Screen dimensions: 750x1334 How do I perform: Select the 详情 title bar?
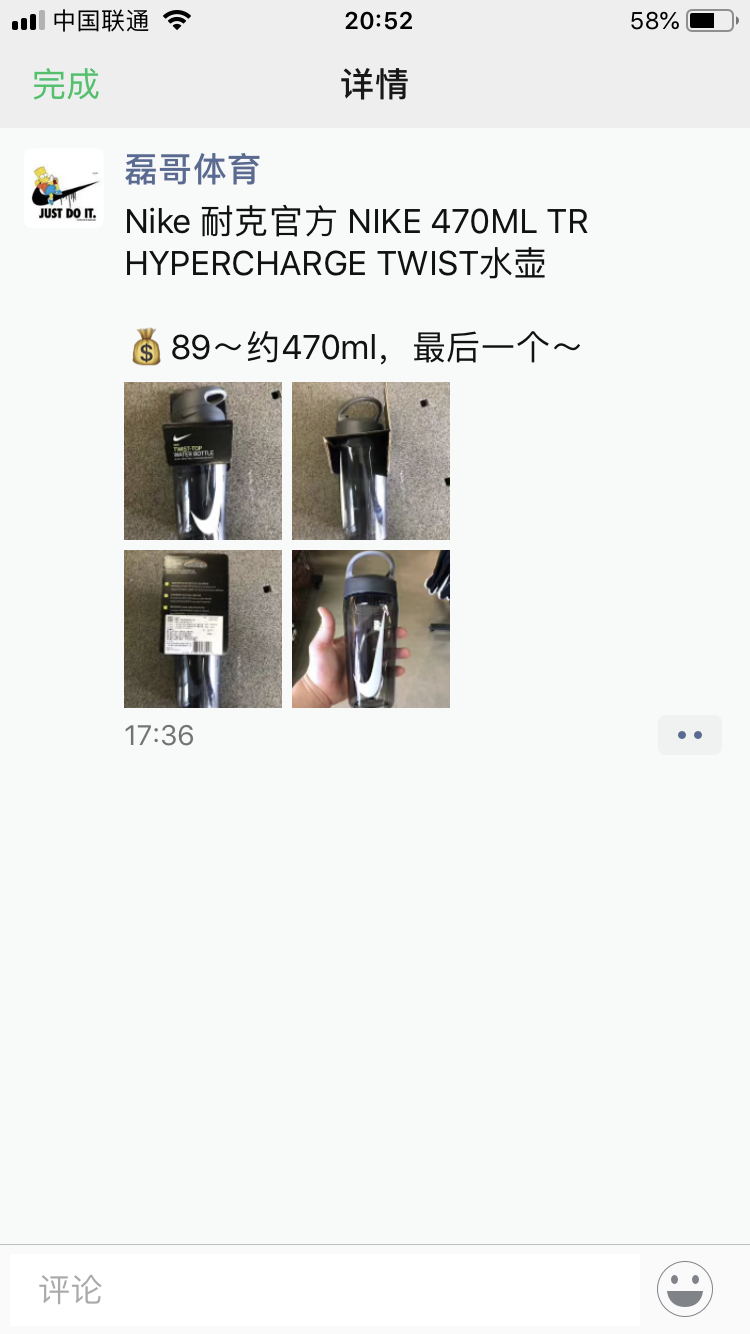(x=375, y=85)
